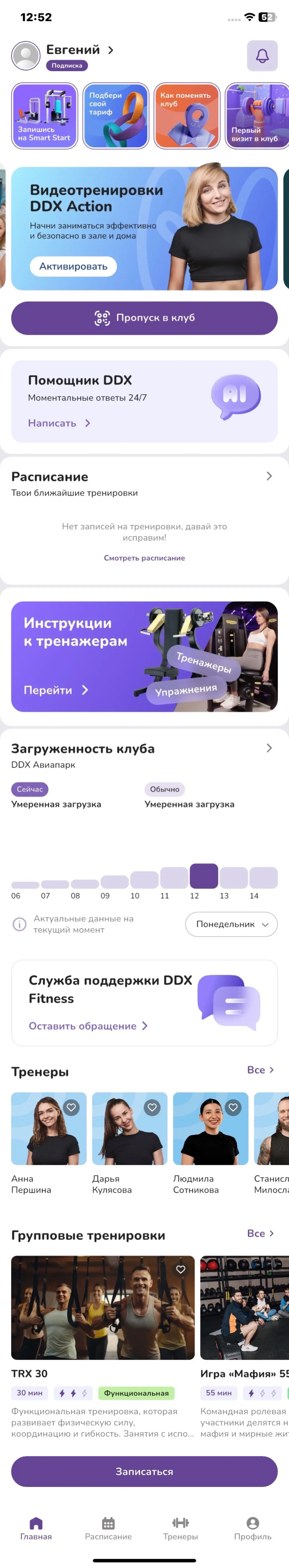The height and width of the screenshot is (1568, 289).
Task: Open the Smart Start sign-up story
Action: pos(45,116)
